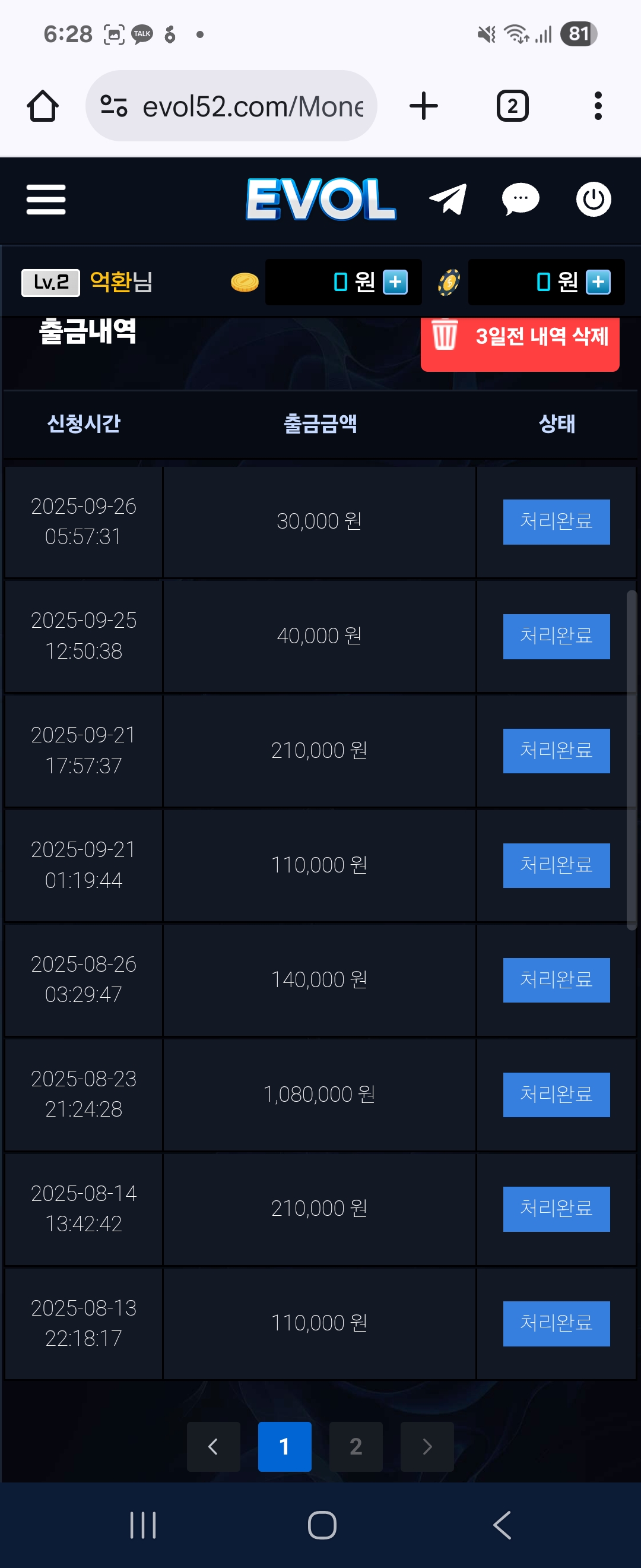Open the browser home button

point(43,106)
